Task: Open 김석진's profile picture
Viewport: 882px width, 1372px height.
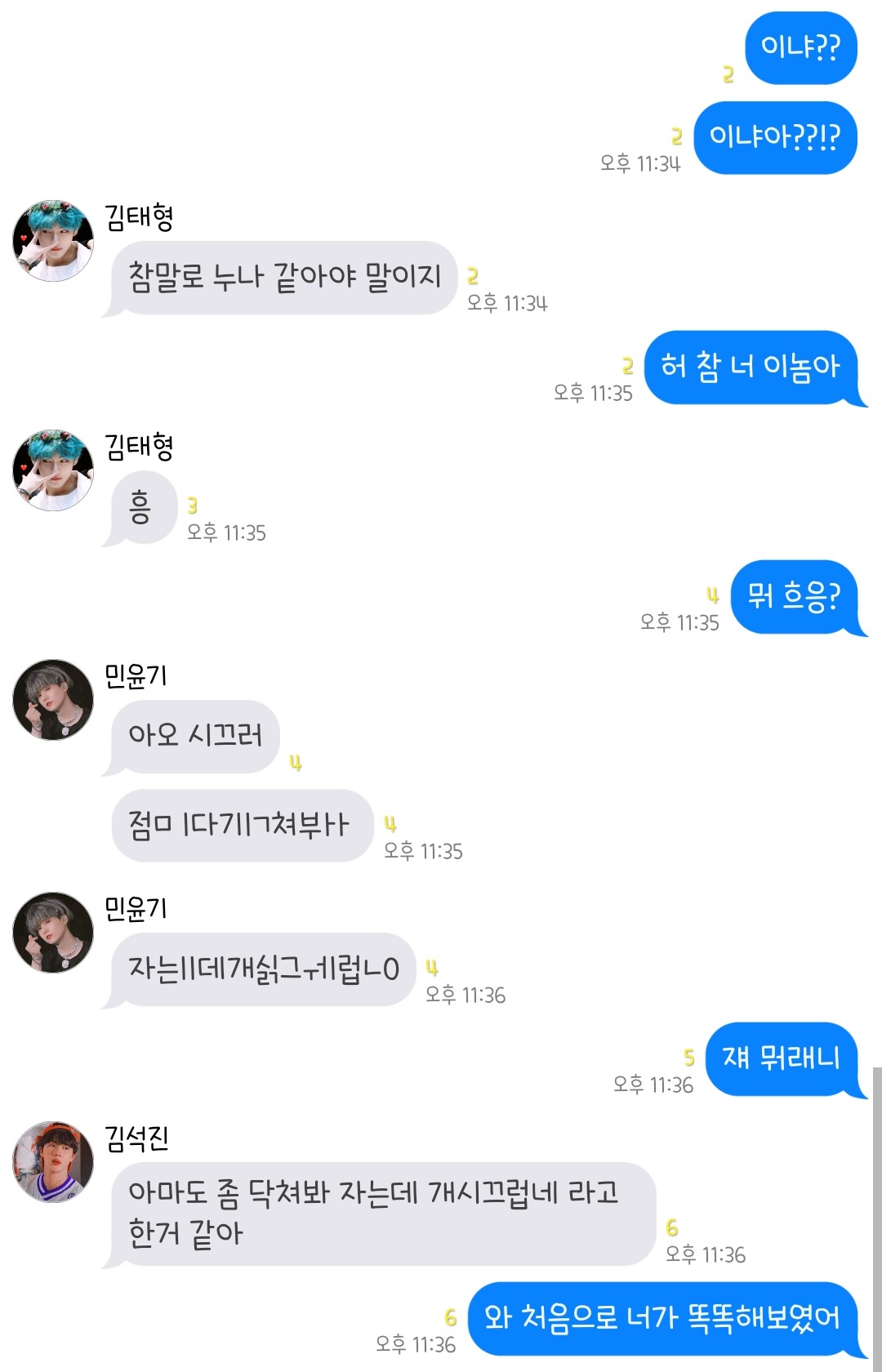Action: (x=53, y=1161)
